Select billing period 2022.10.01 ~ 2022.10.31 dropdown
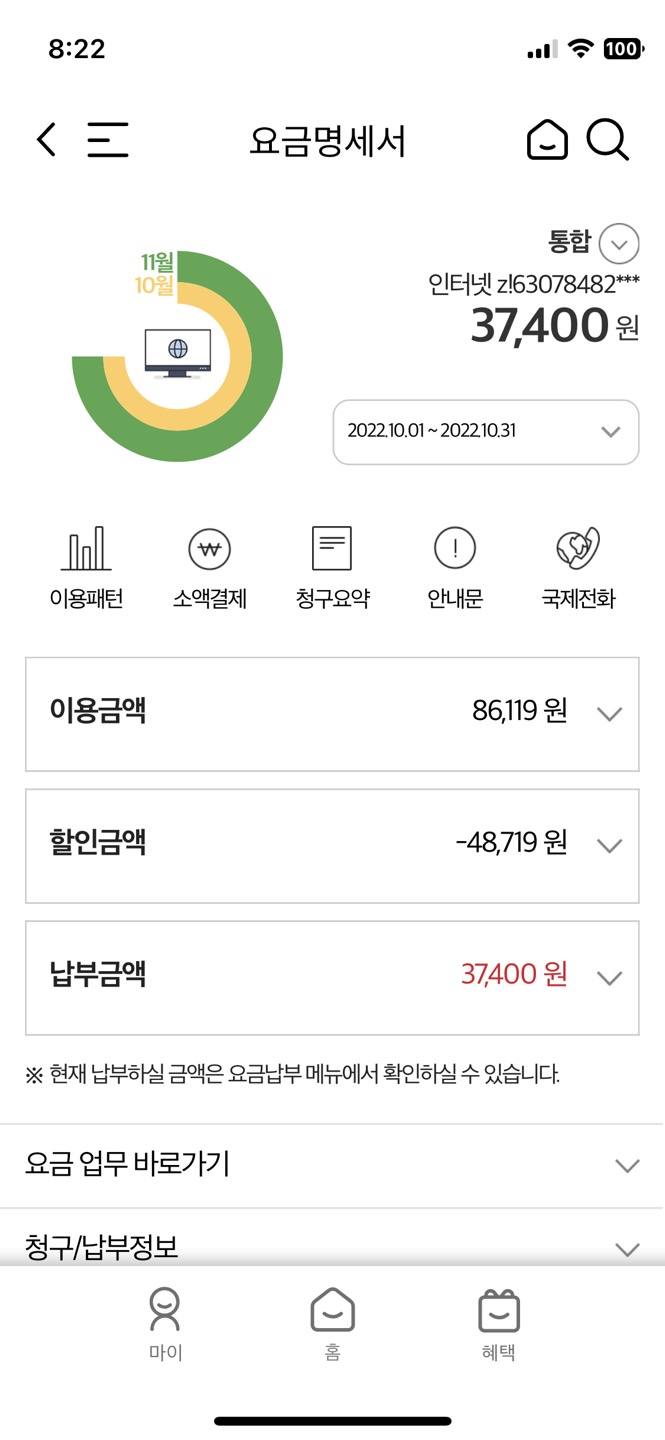 click(486, 432)
